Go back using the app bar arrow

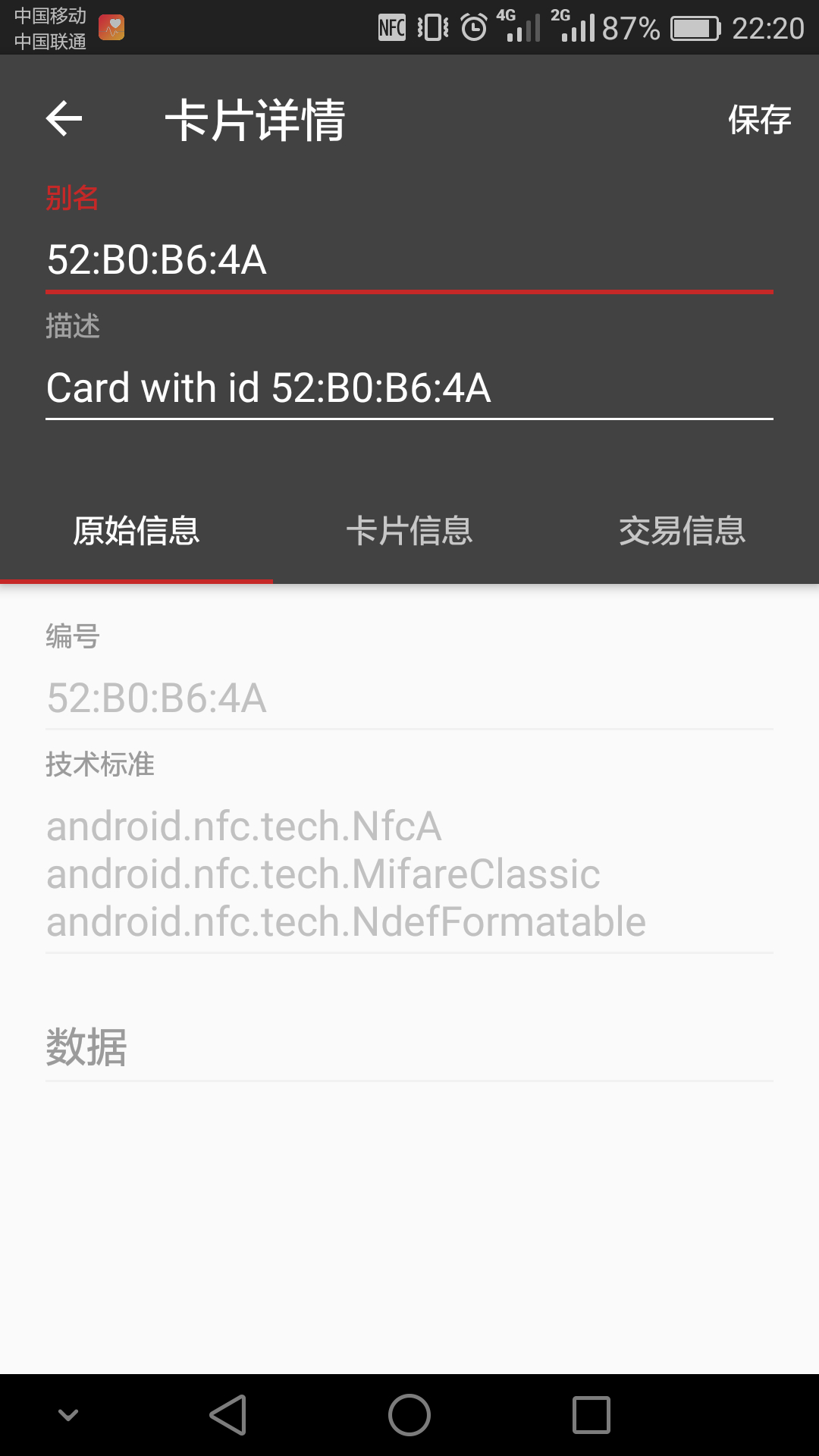[64, 119]
